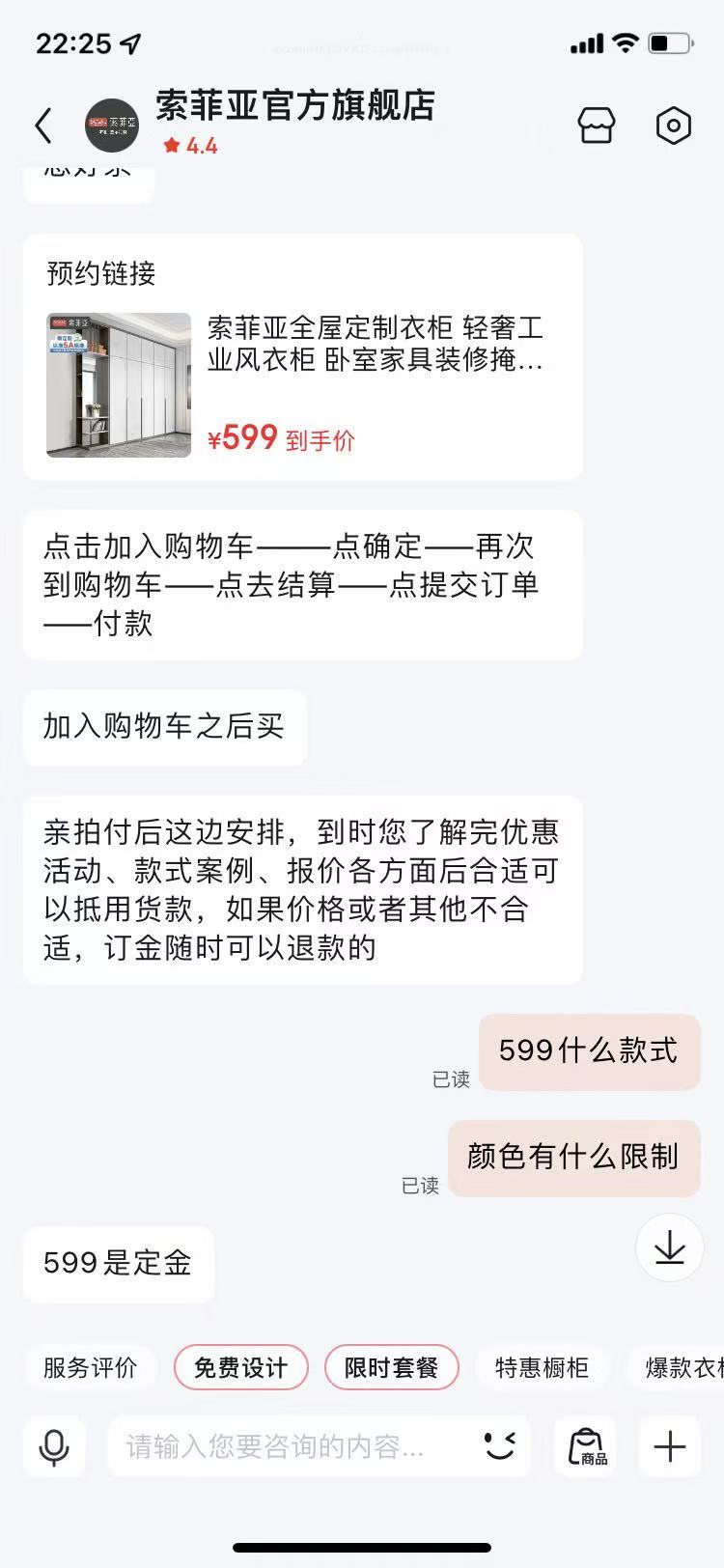The image size is (724, 1568).
Task: Tap the battery indicator in status bar
Action: click(x=672, y=43)
